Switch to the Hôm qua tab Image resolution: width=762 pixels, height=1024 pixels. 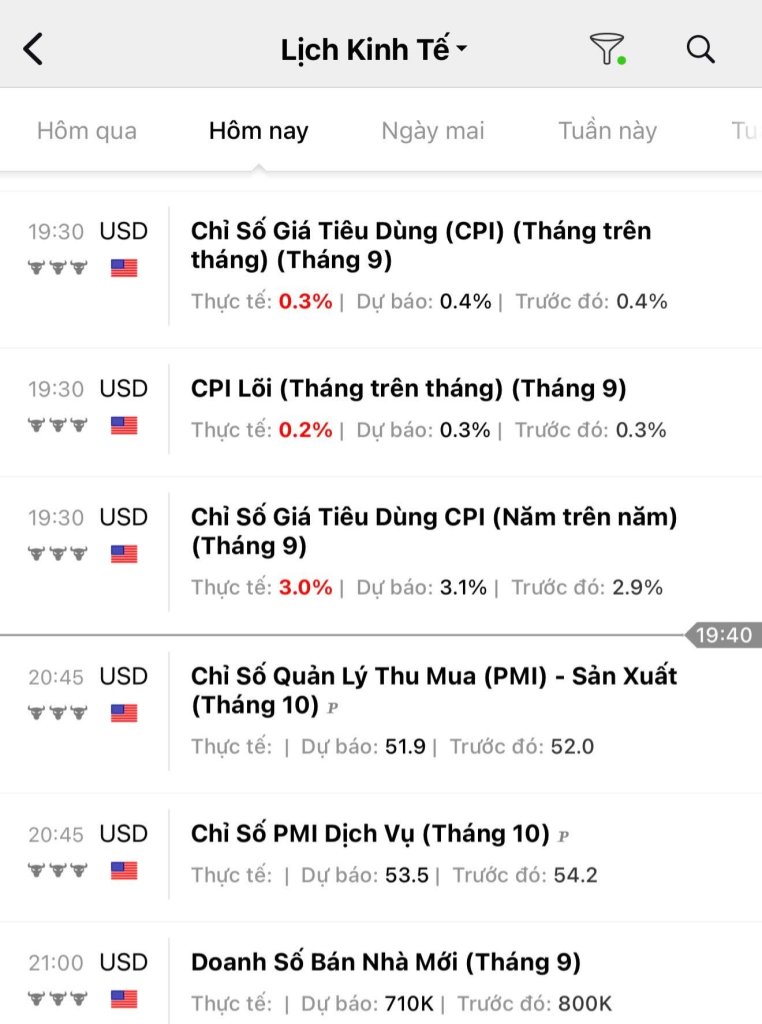click(87, 131)
